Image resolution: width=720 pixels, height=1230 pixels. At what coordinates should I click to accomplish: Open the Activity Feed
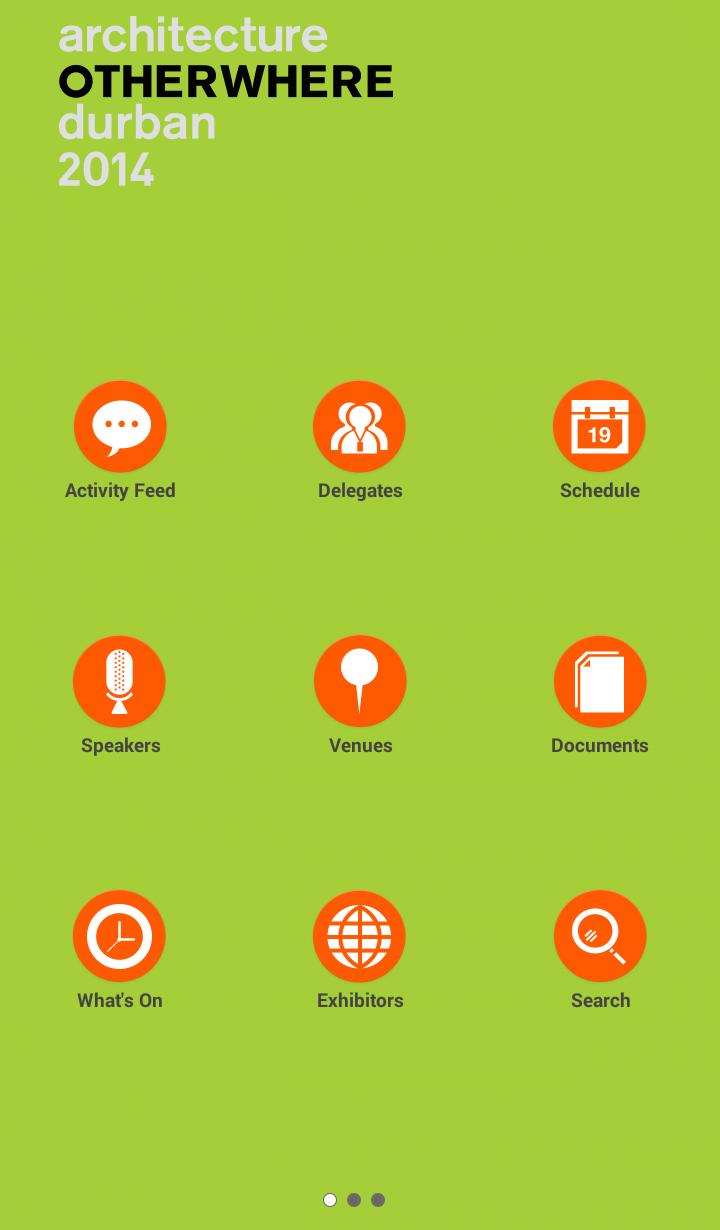120,427
